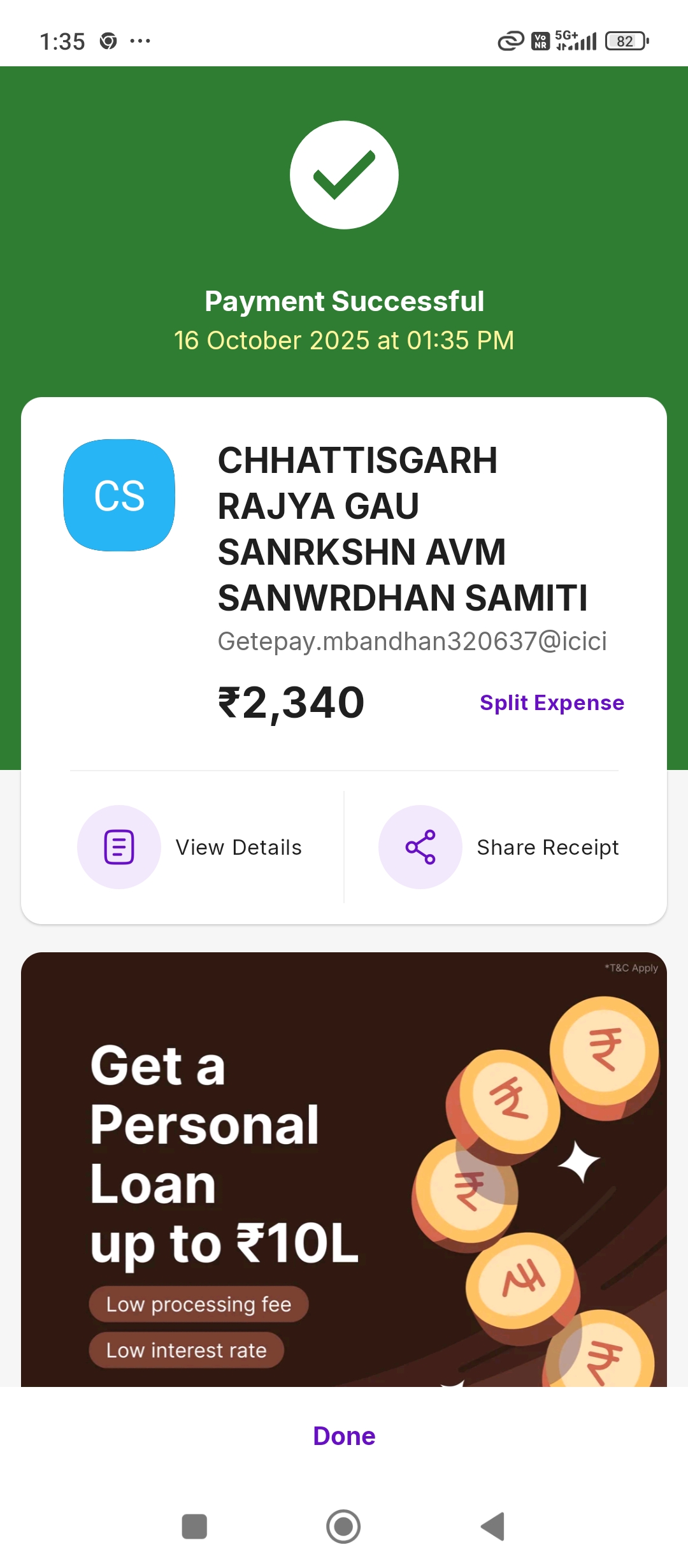Go to the phone's home screen
This screenshot has width=688, height=1568.
tap(343, 1527)
